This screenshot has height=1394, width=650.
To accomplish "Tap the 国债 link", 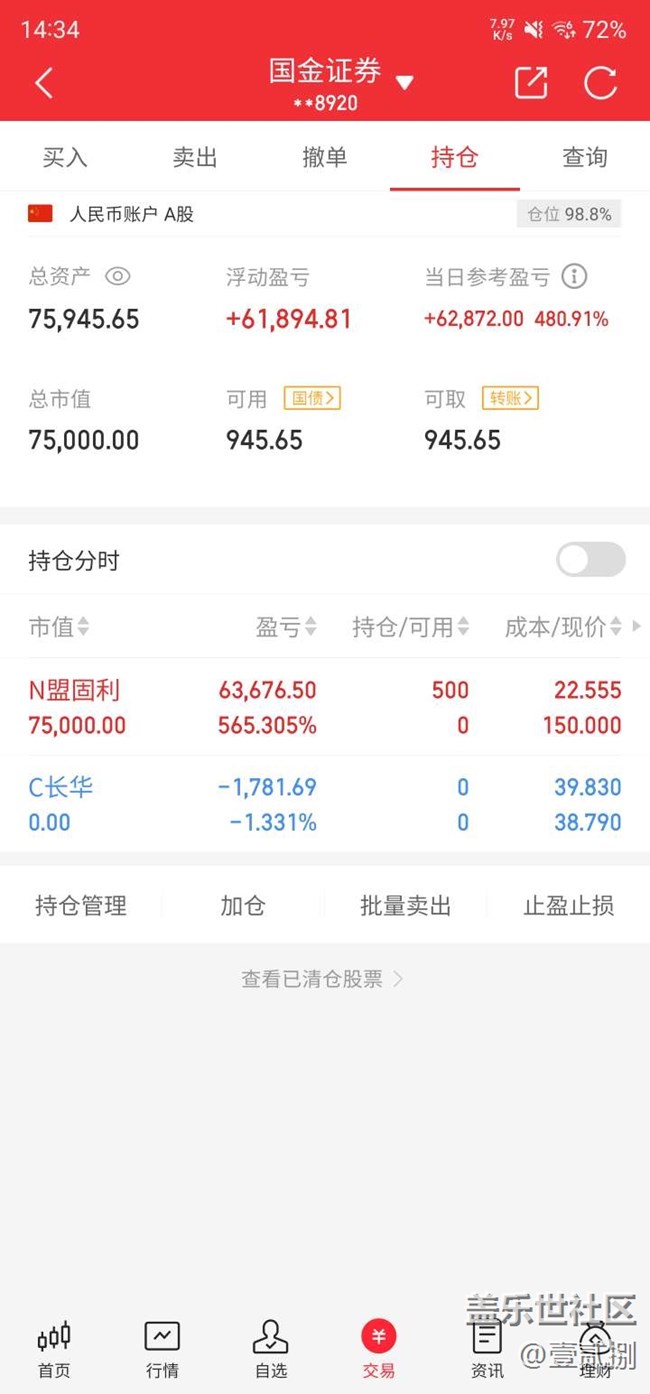I will pos(312,398).
